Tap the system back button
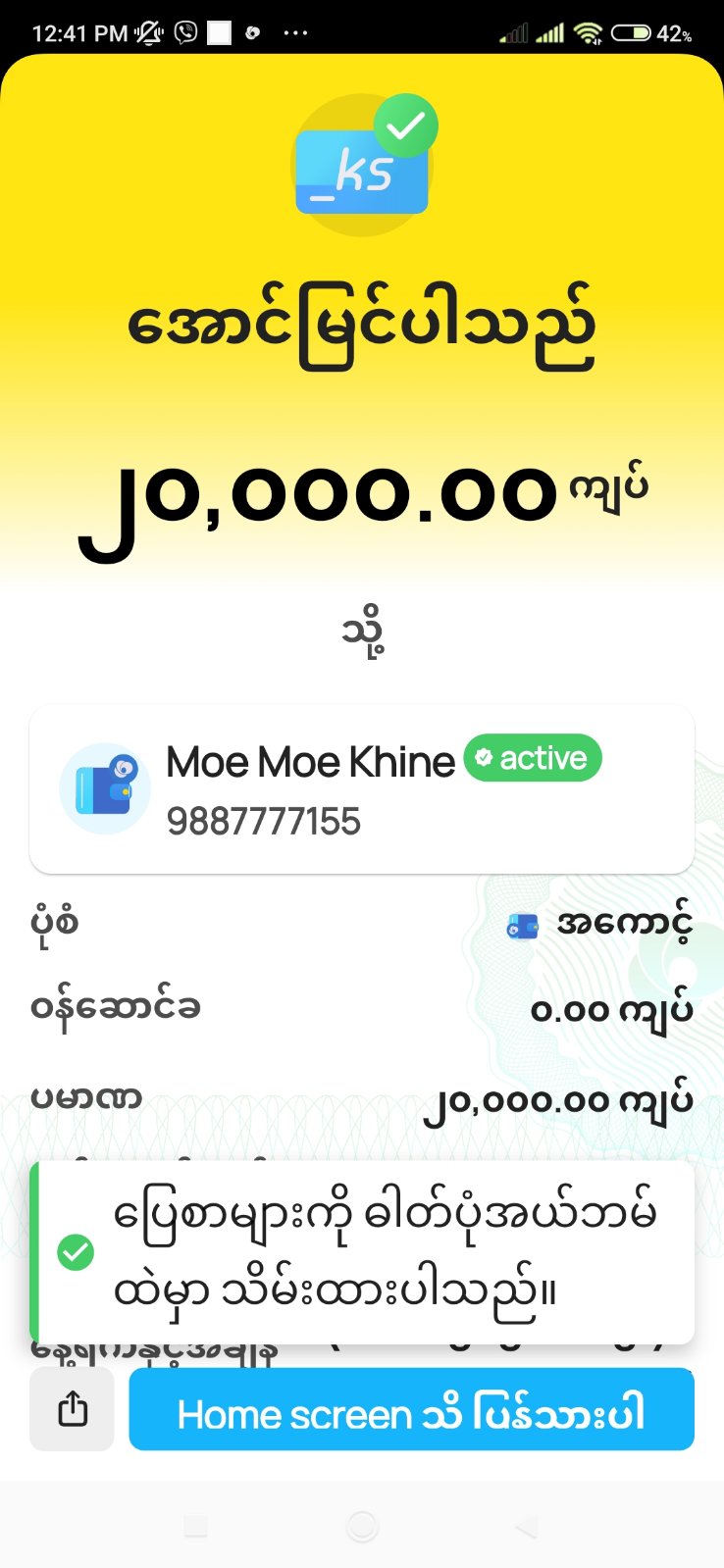 point(527,1526)
